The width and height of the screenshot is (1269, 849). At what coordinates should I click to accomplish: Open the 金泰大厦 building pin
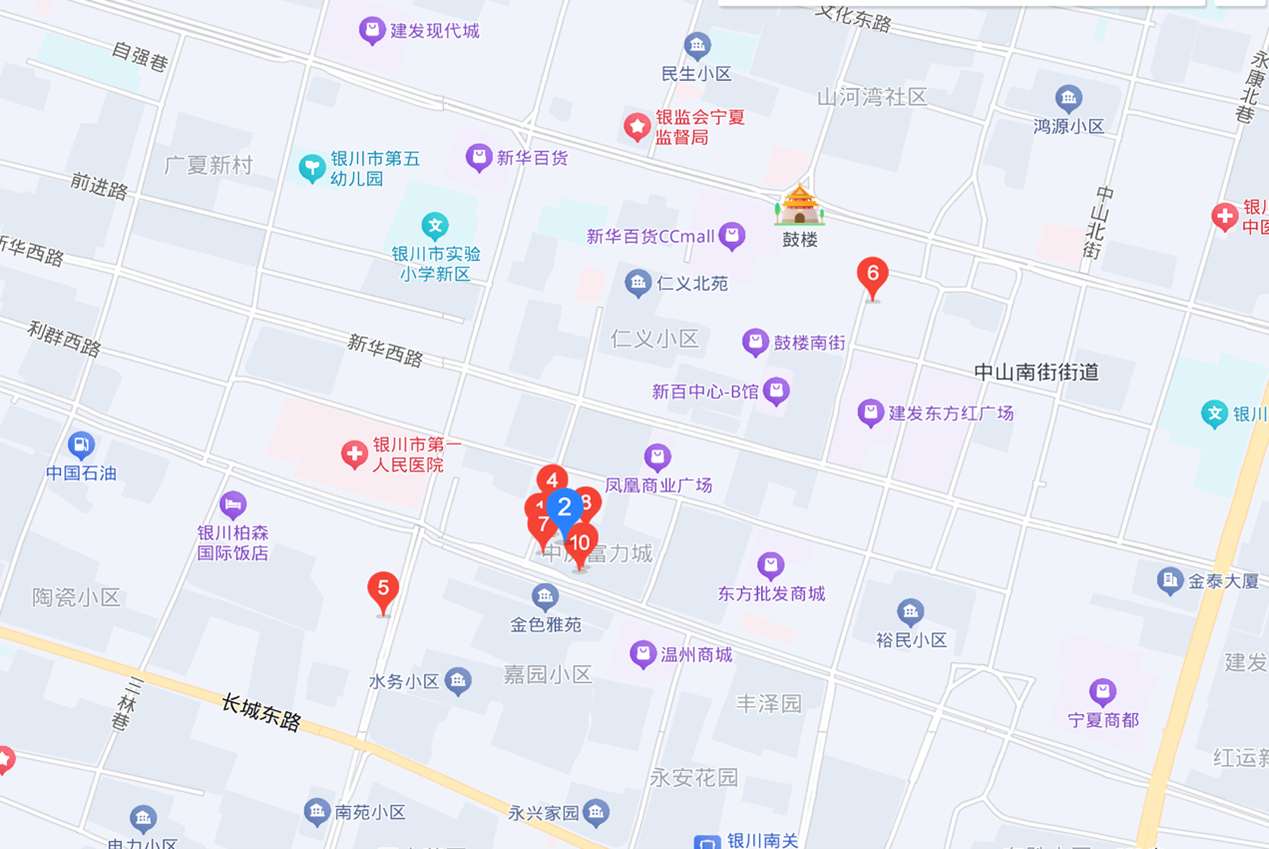(x=1170, y=580)
